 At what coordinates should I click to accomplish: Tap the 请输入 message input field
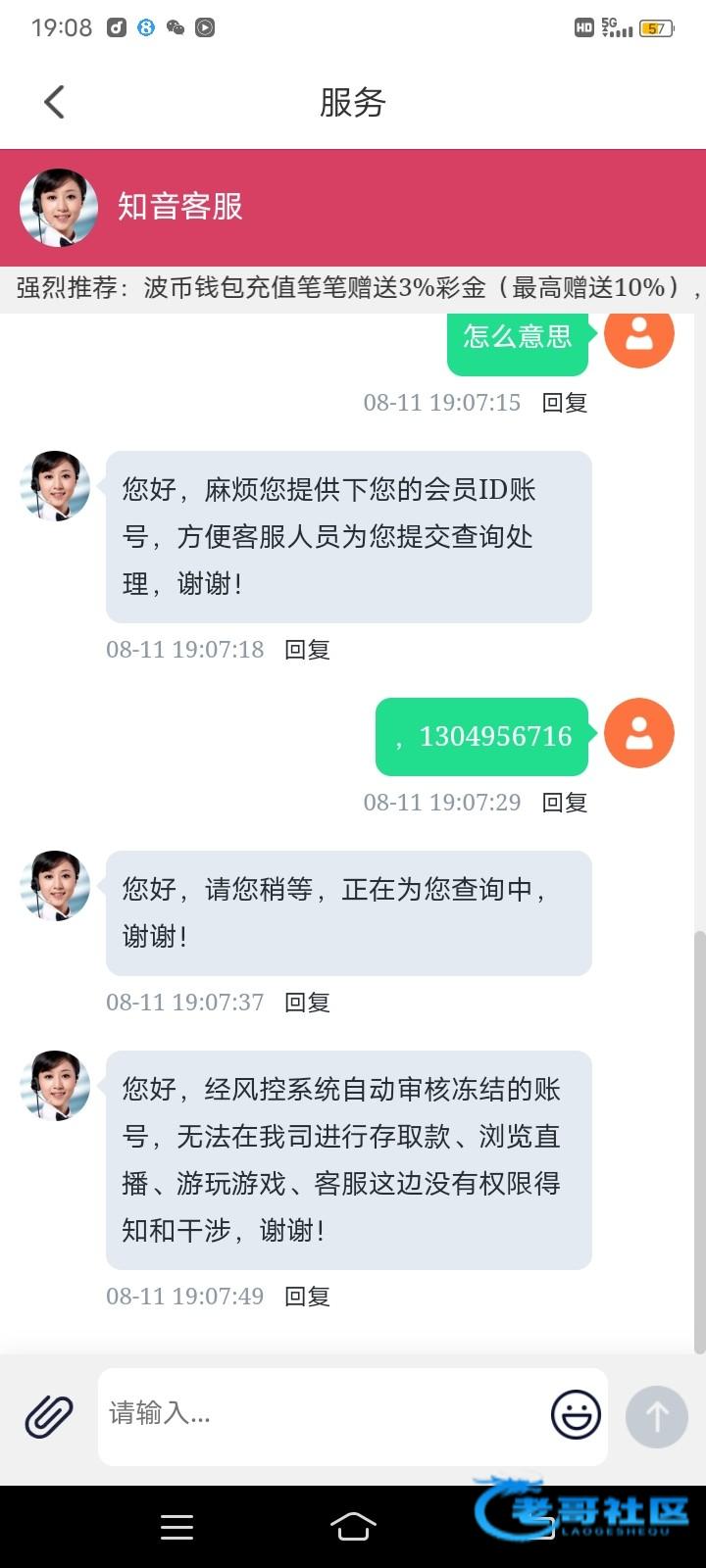pos(324,1414)
